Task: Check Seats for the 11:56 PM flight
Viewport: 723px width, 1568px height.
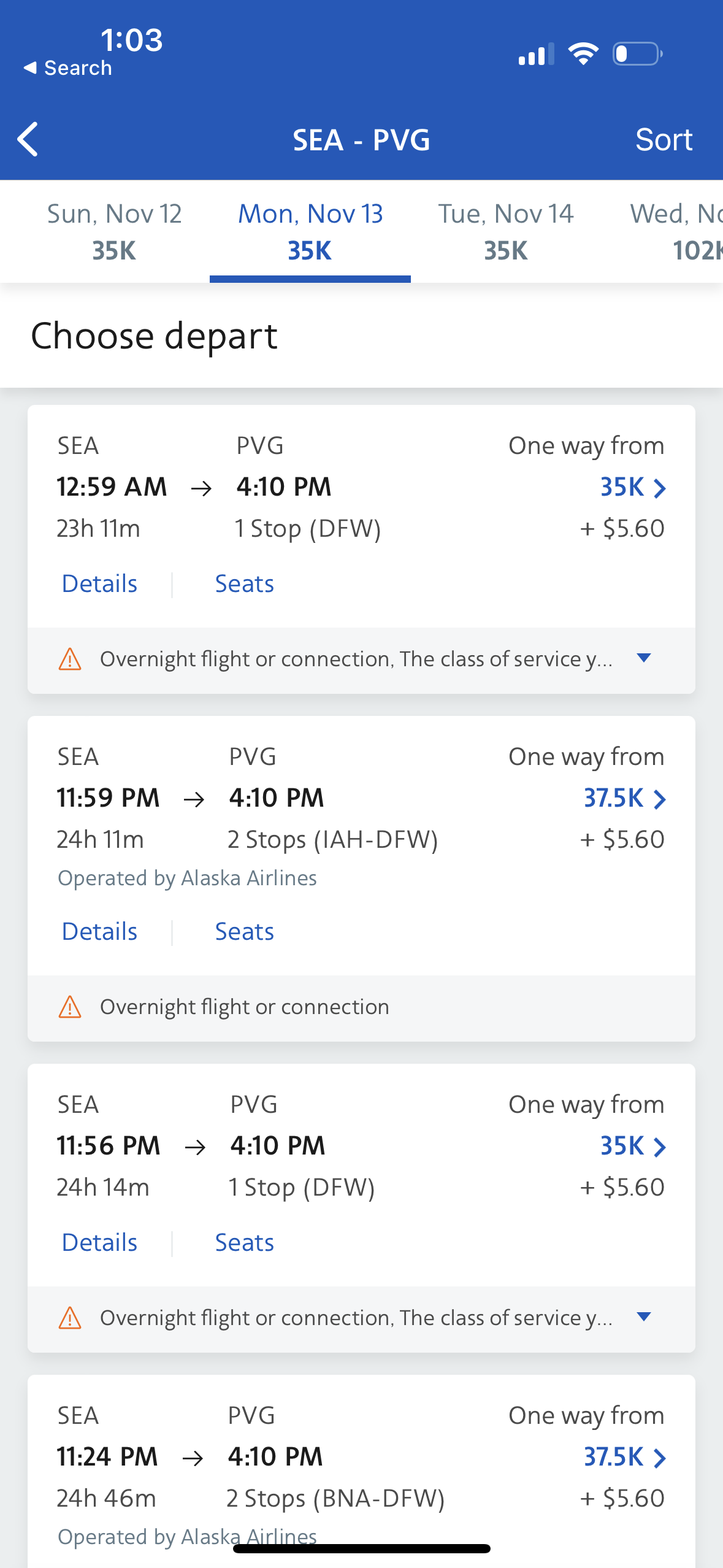Action: point(244,1242)
